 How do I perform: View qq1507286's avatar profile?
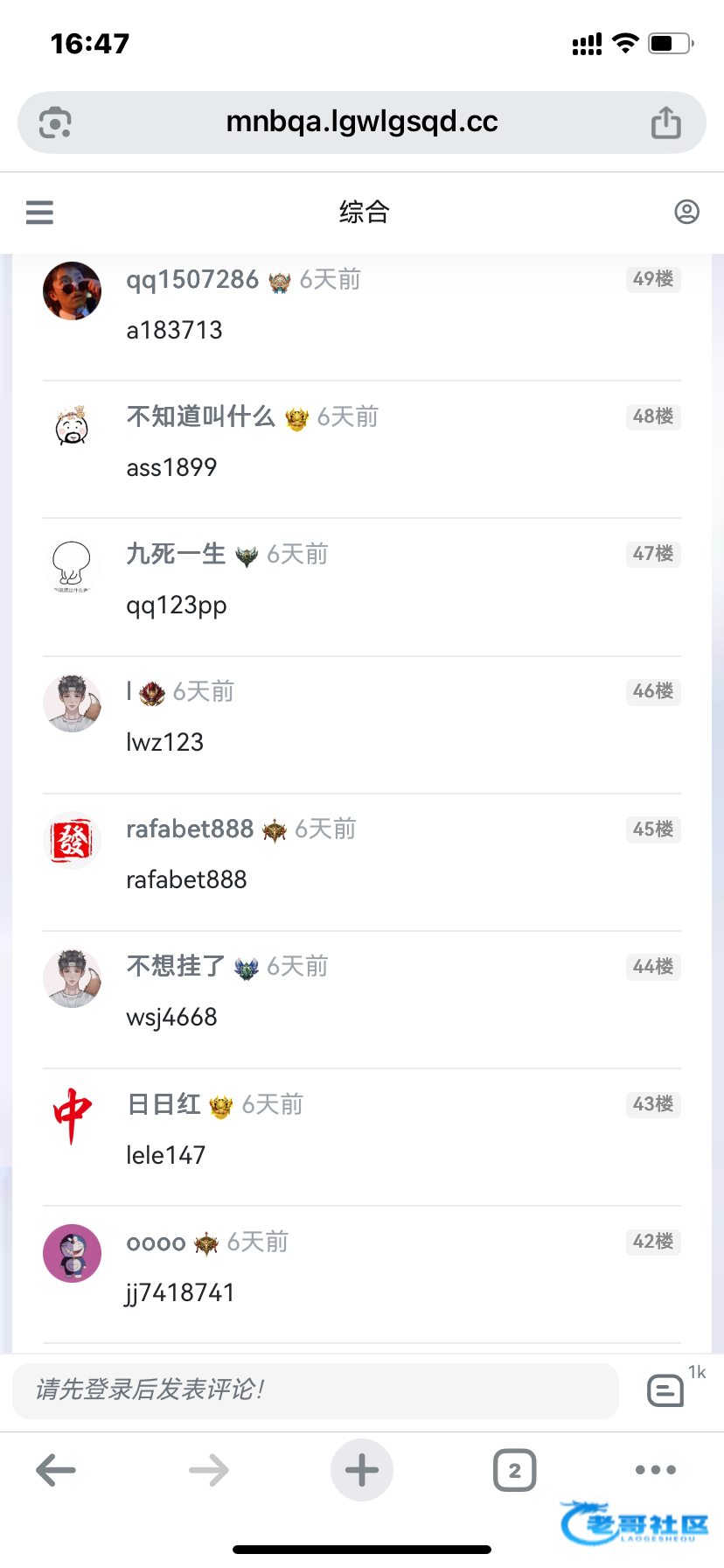[72, 290]
